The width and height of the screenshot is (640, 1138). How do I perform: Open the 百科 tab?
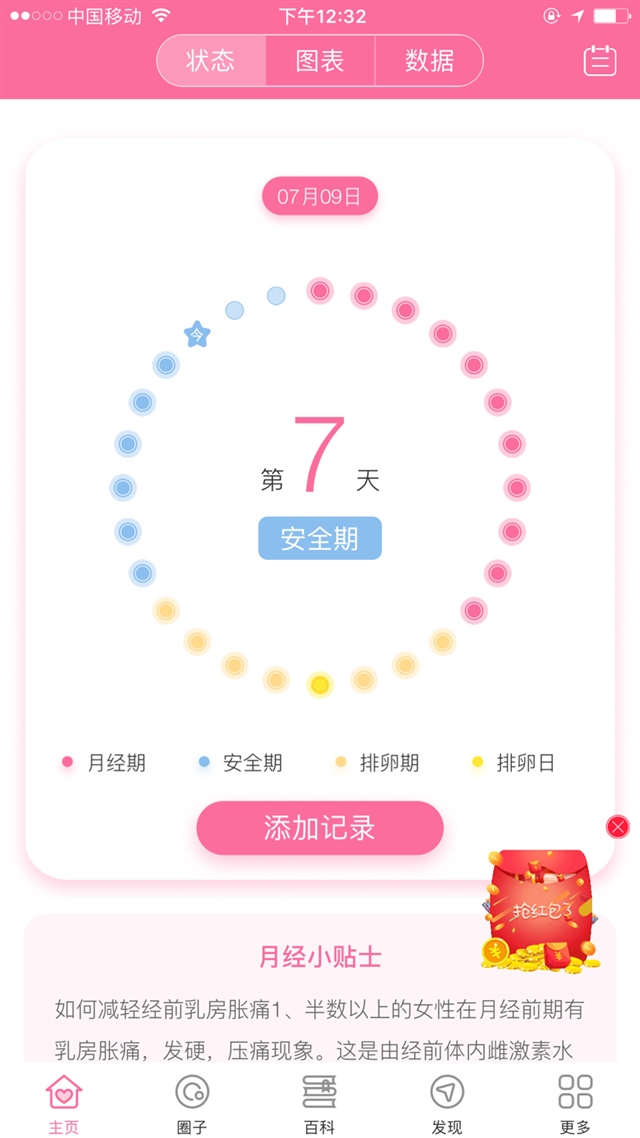[x=320, y=1101]
